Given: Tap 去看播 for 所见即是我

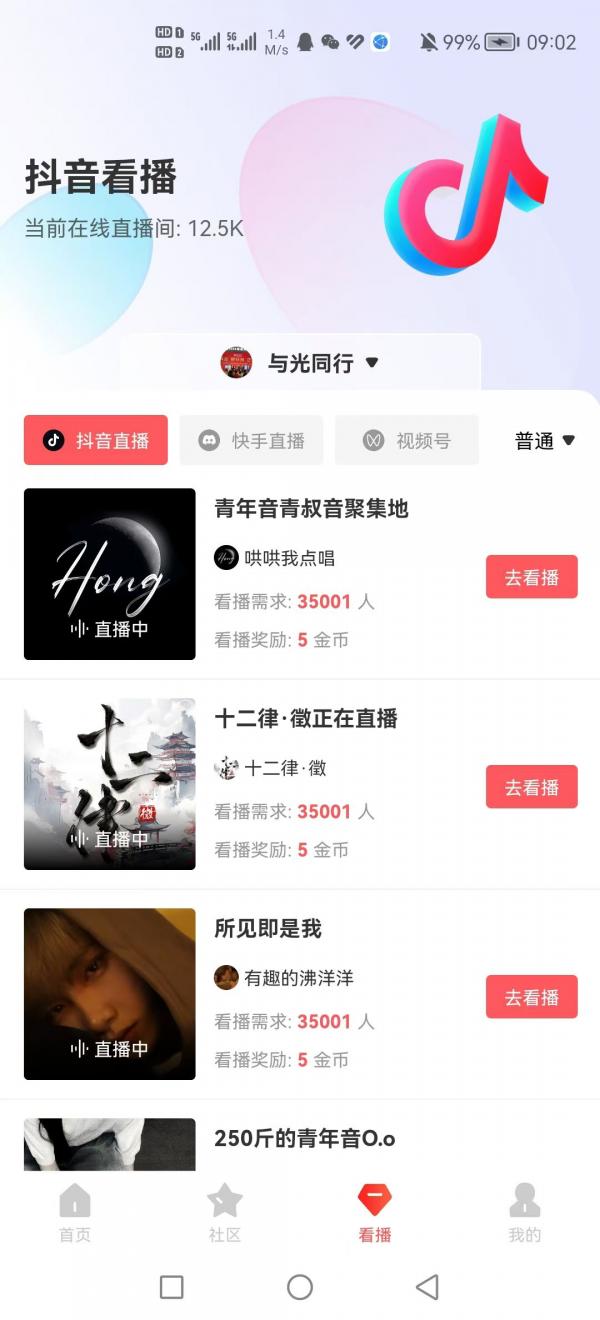Looking at the screenshot, I should [532, 997].
